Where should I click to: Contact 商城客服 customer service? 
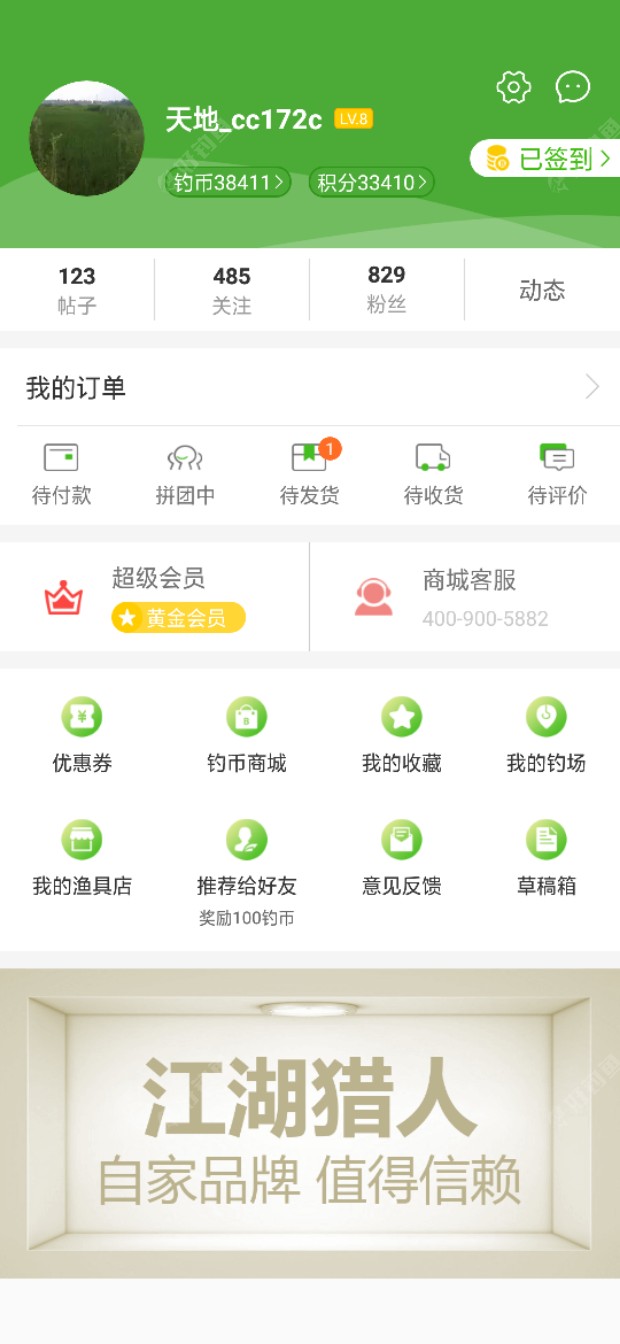(465, 598)
